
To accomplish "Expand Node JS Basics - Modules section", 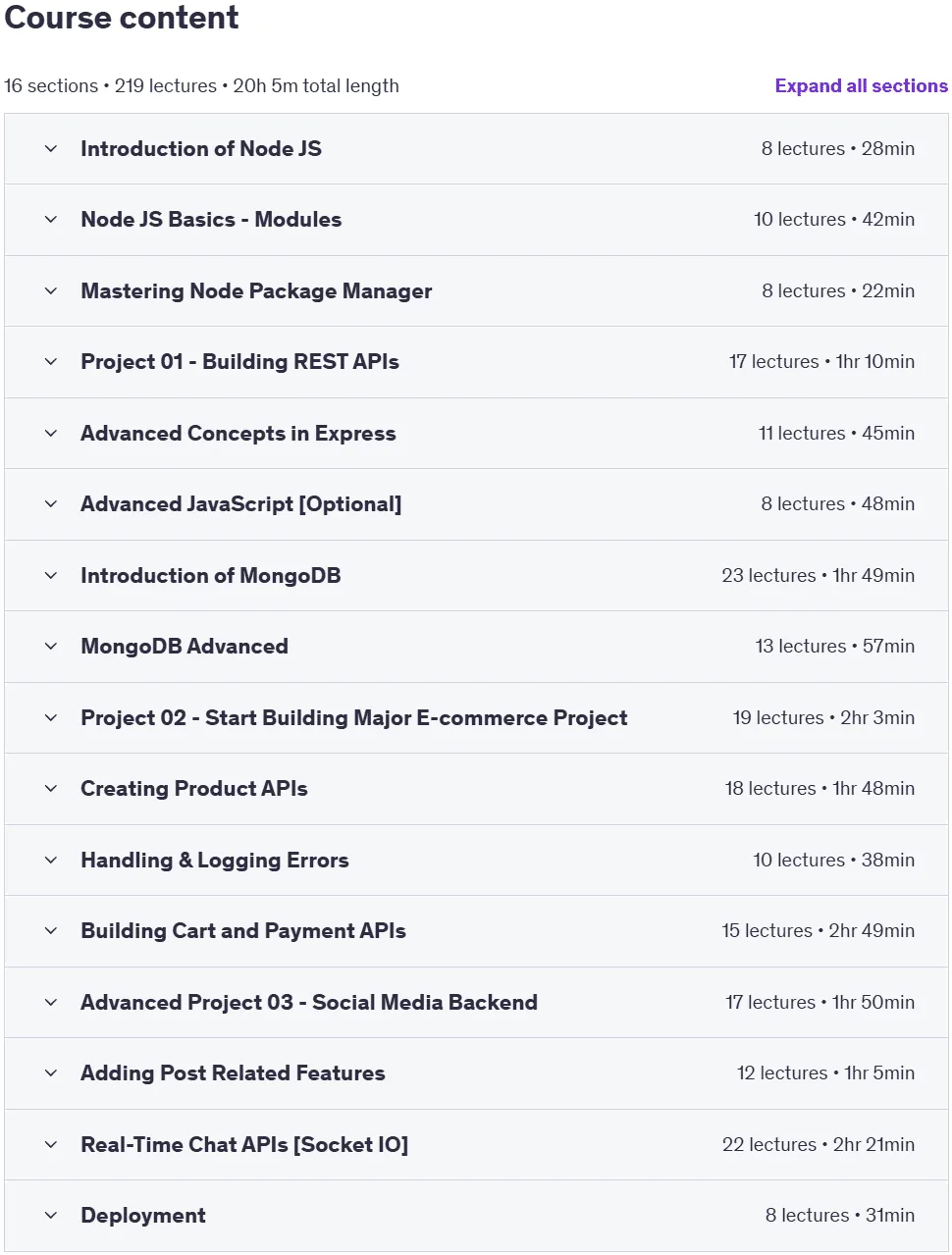I will click(476, 220).
